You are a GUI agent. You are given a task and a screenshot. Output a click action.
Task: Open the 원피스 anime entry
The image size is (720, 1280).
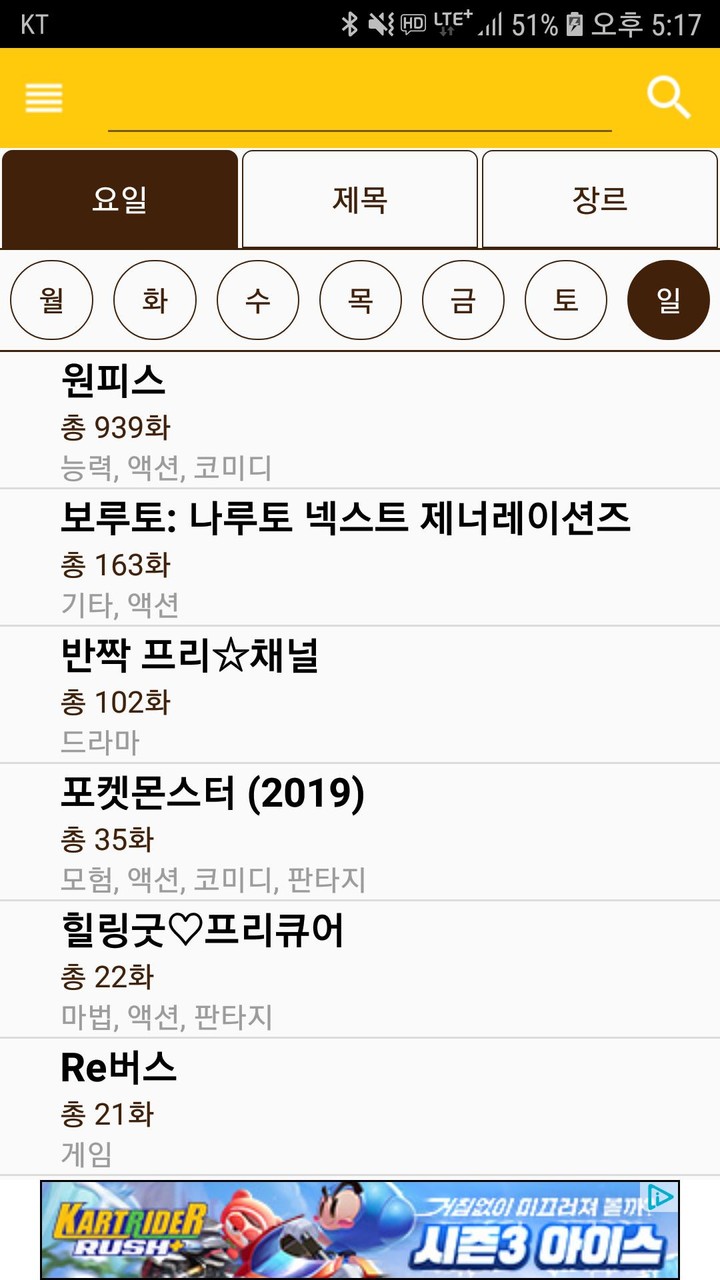360,420
